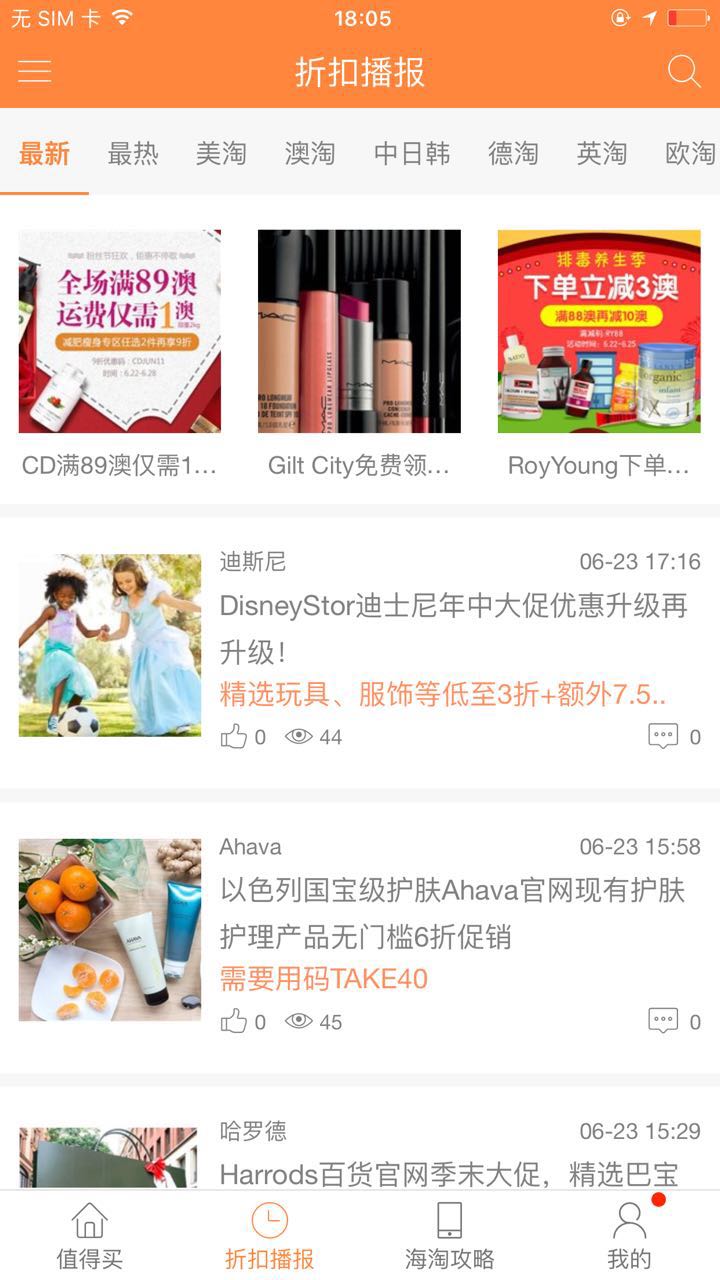Like the Ahava deal post
720x1280 pixels.
234,1022
